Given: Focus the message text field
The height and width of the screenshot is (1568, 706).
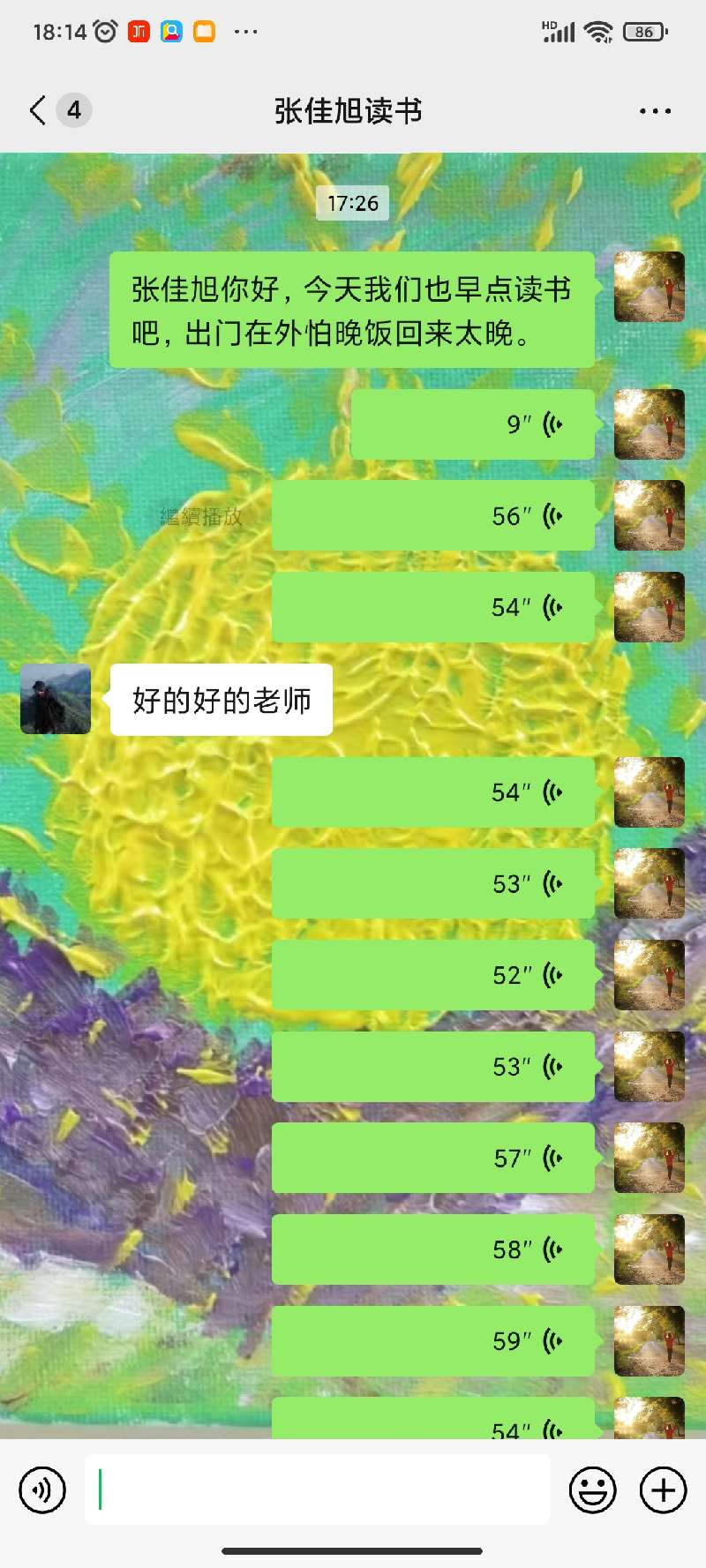Looking at the screenshot, I should point(318,1490).
